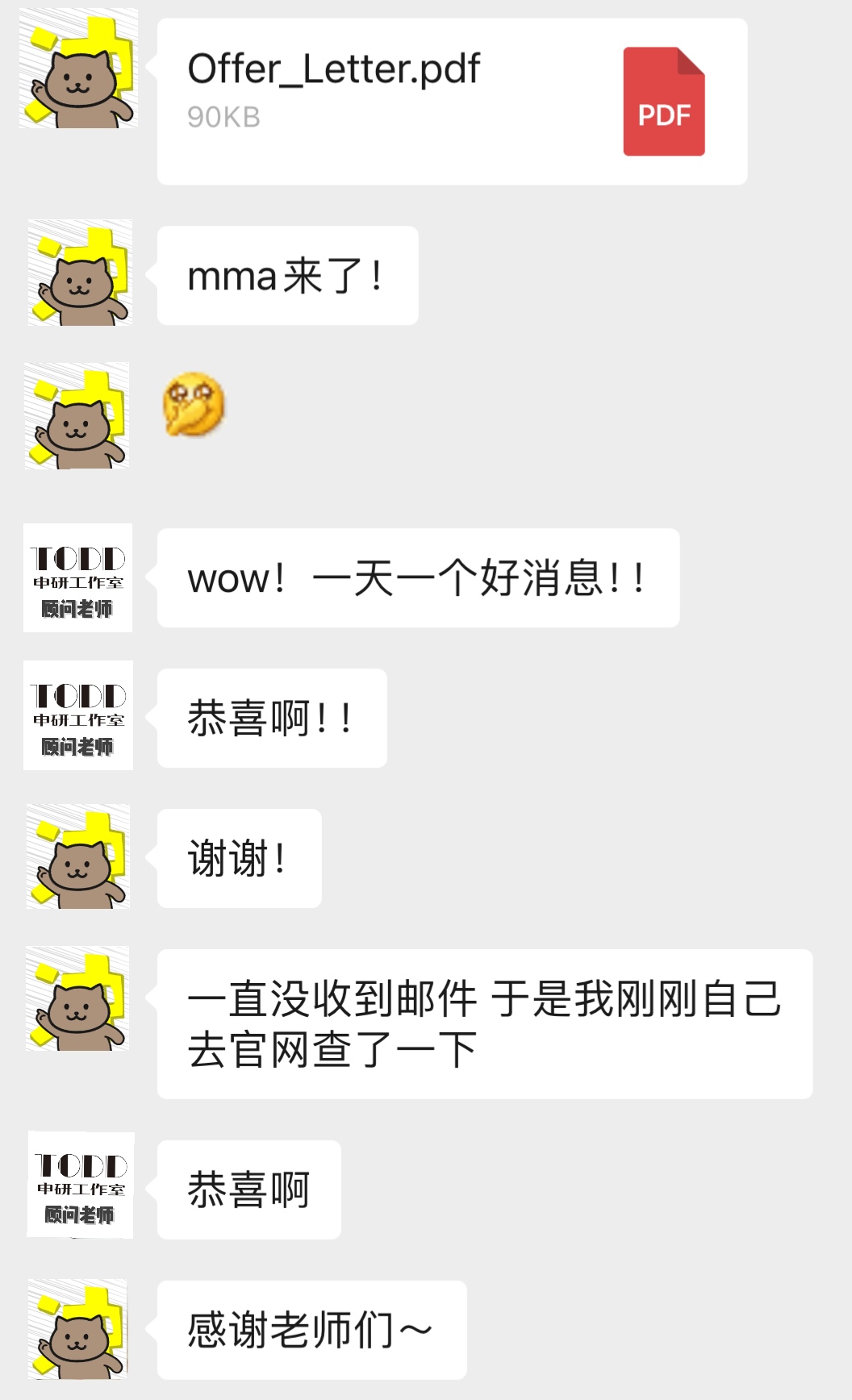Open the Offer_Letter.pdf file attachment

point(452,102)
